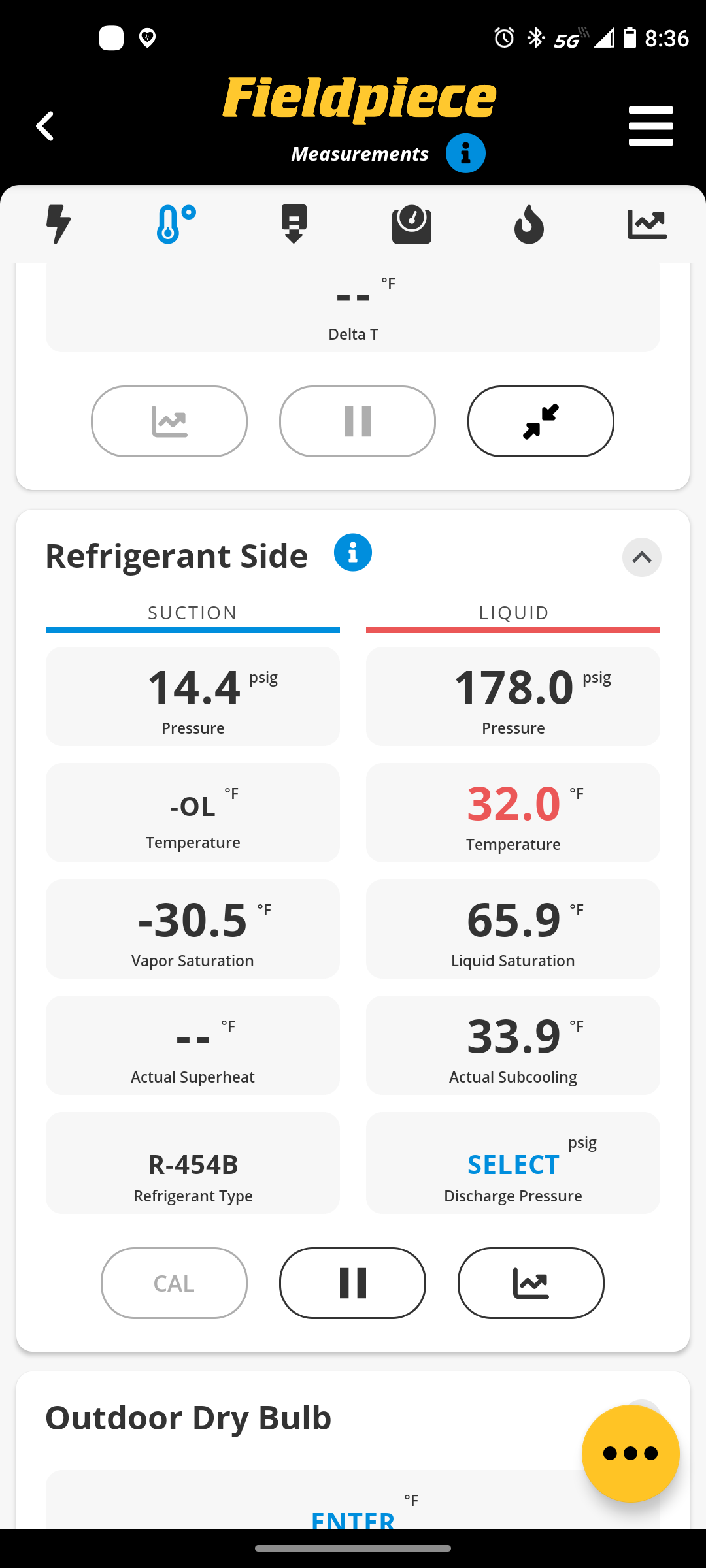Pause Refrigerant Side readings

352,1282
